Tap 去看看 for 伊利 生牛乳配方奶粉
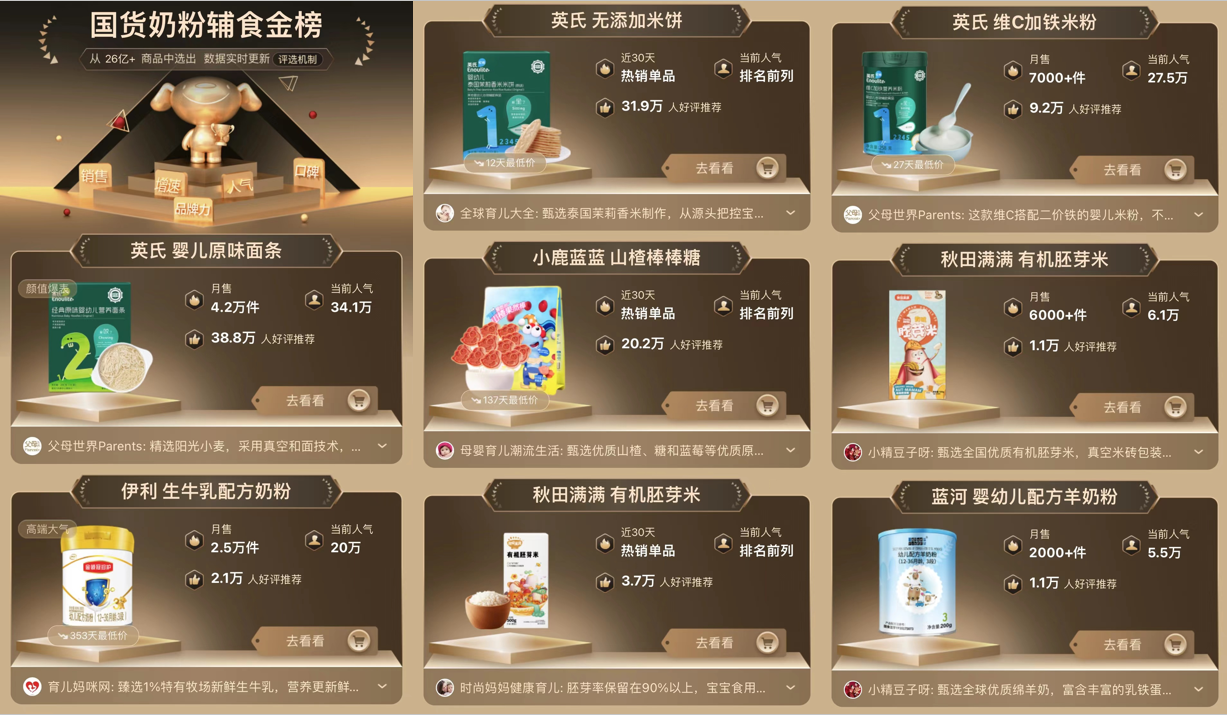1227x715 pixels. 316,640
